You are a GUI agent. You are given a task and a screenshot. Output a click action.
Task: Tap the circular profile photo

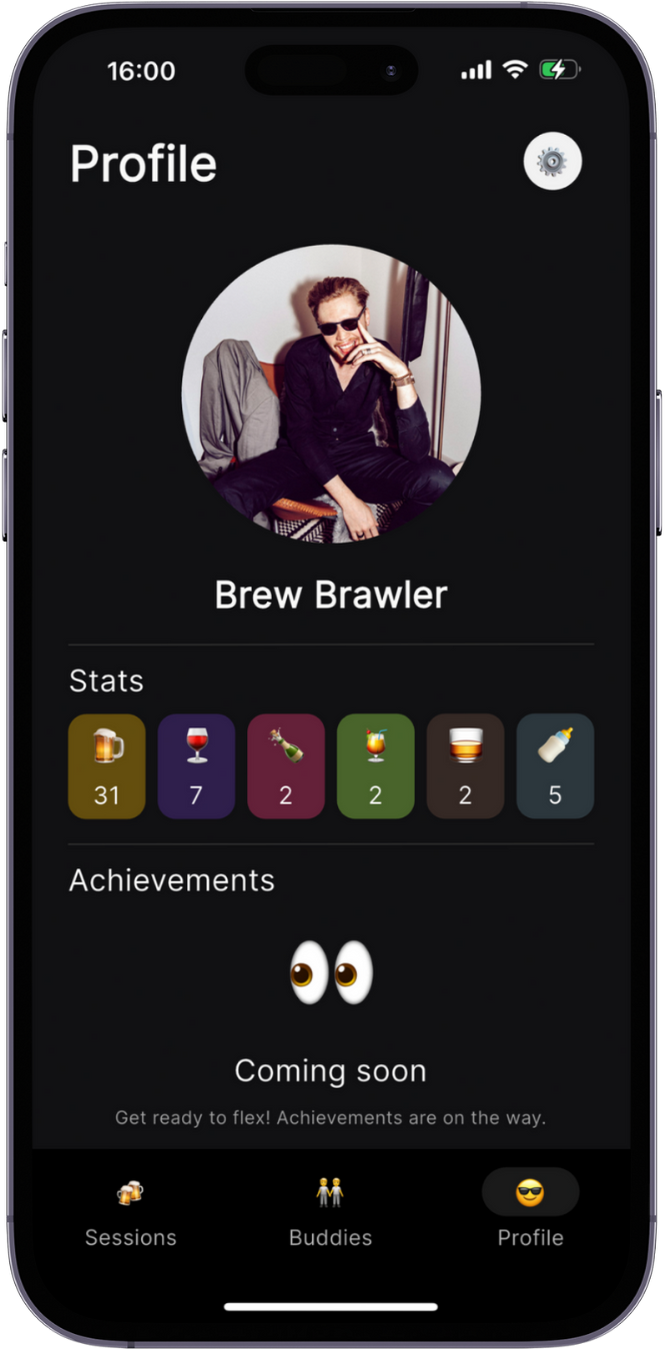point(331,394)
